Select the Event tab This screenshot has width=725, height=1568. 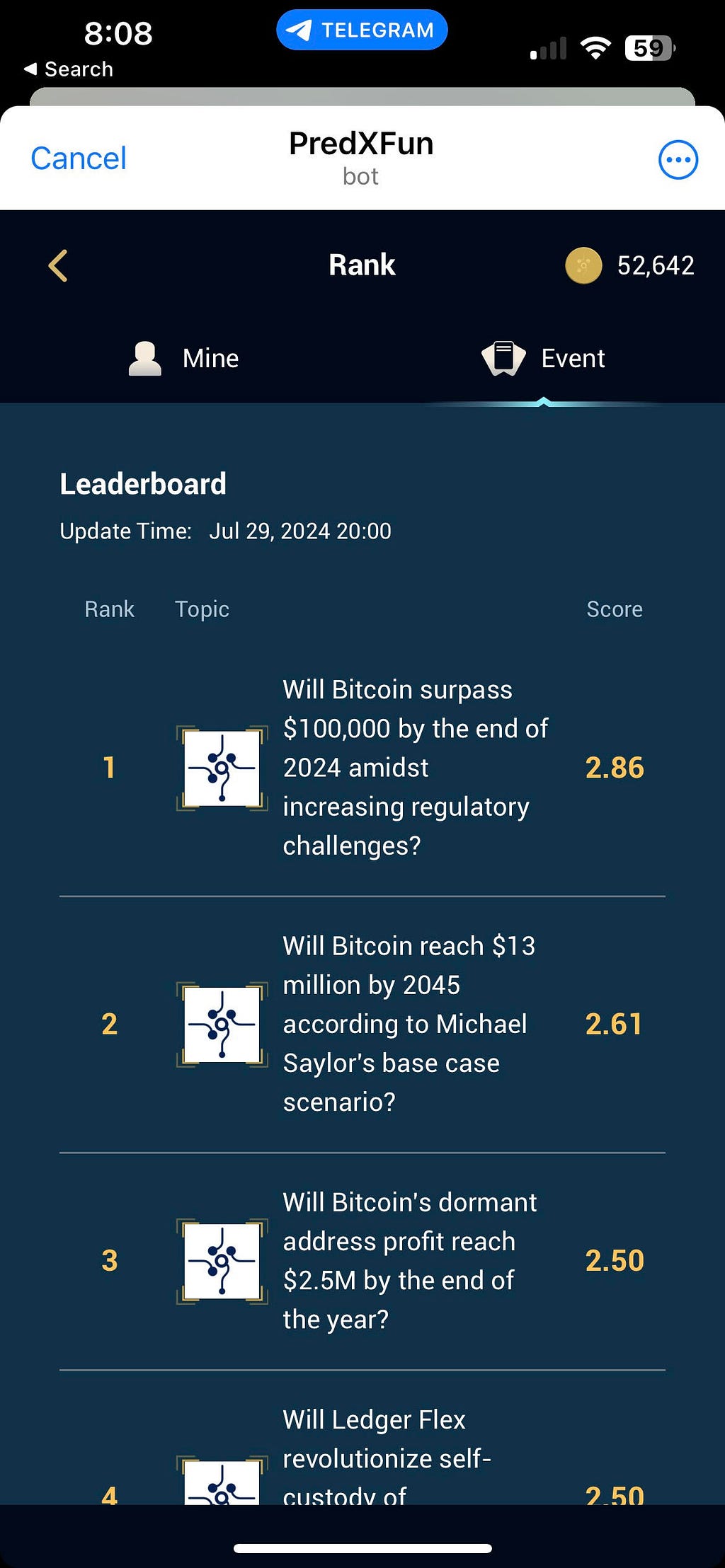543,358
